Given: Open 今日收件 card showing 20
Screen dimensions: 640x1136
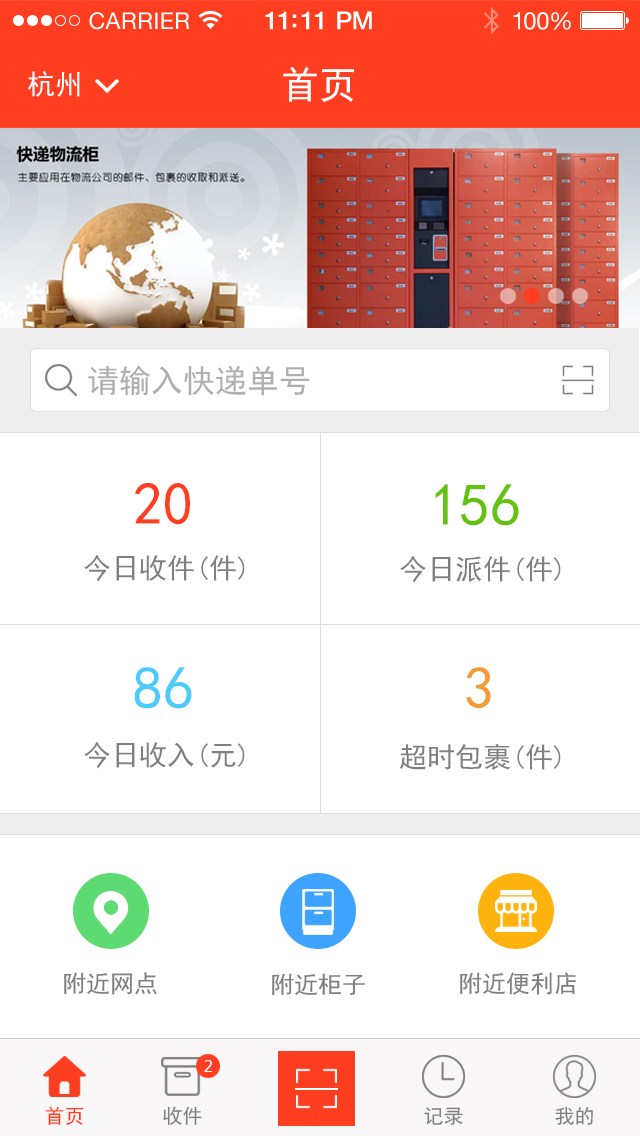Looking at the screenshot, I should pyautogui.click(x=160, y=528).
